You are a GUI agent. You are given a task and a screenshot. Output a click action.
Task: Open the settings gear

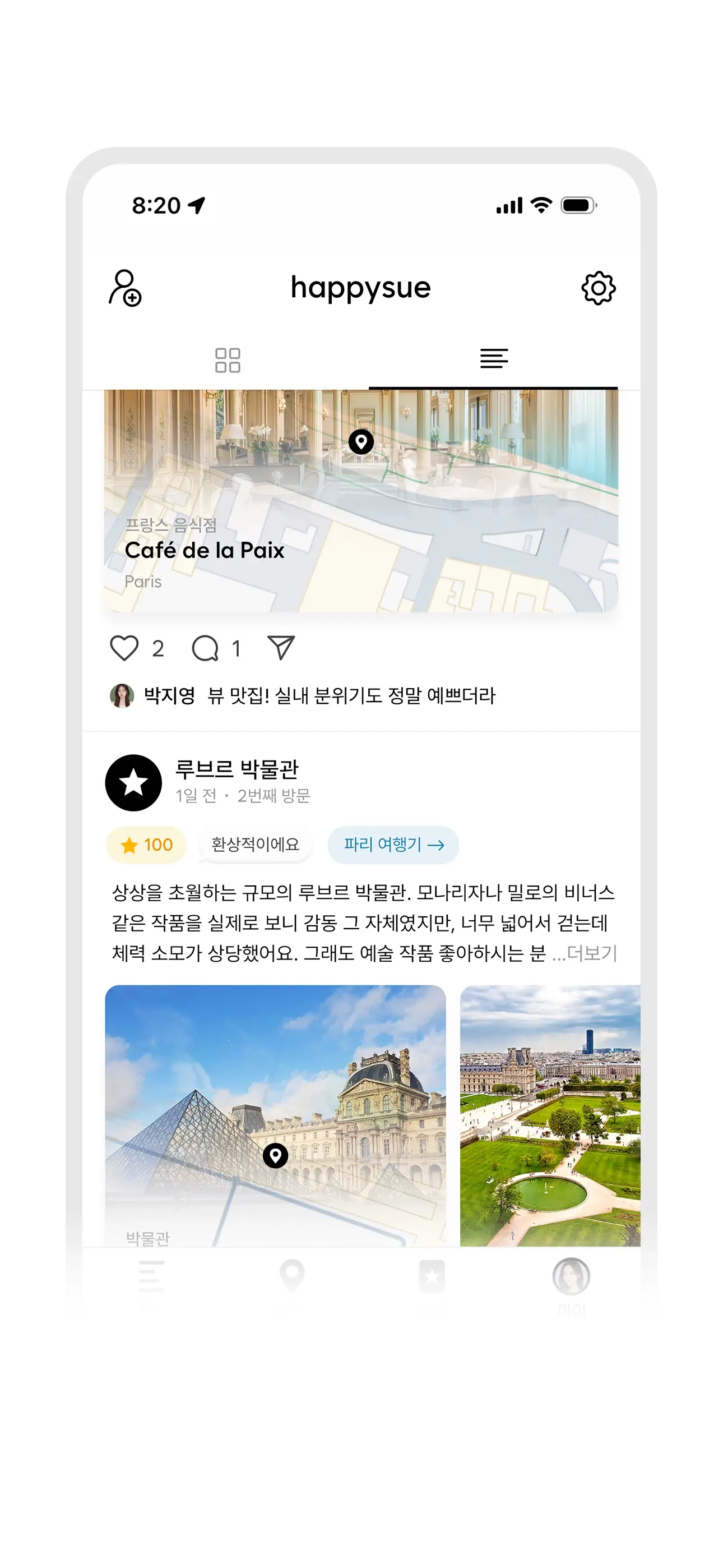pyautogui.click(x=599, y=288)
